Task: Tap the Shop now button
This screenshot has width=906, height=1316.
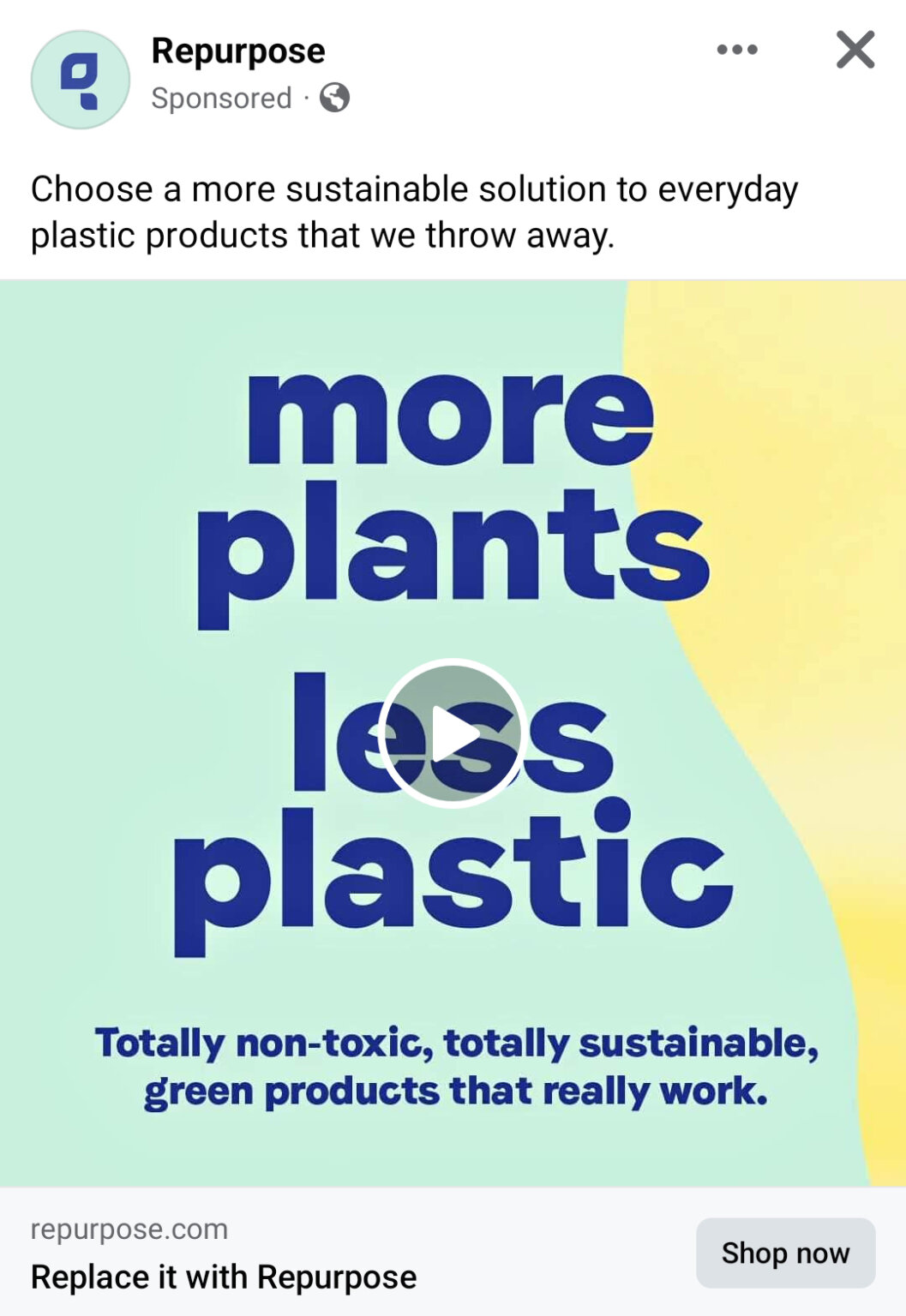Action: [784, 1253]
